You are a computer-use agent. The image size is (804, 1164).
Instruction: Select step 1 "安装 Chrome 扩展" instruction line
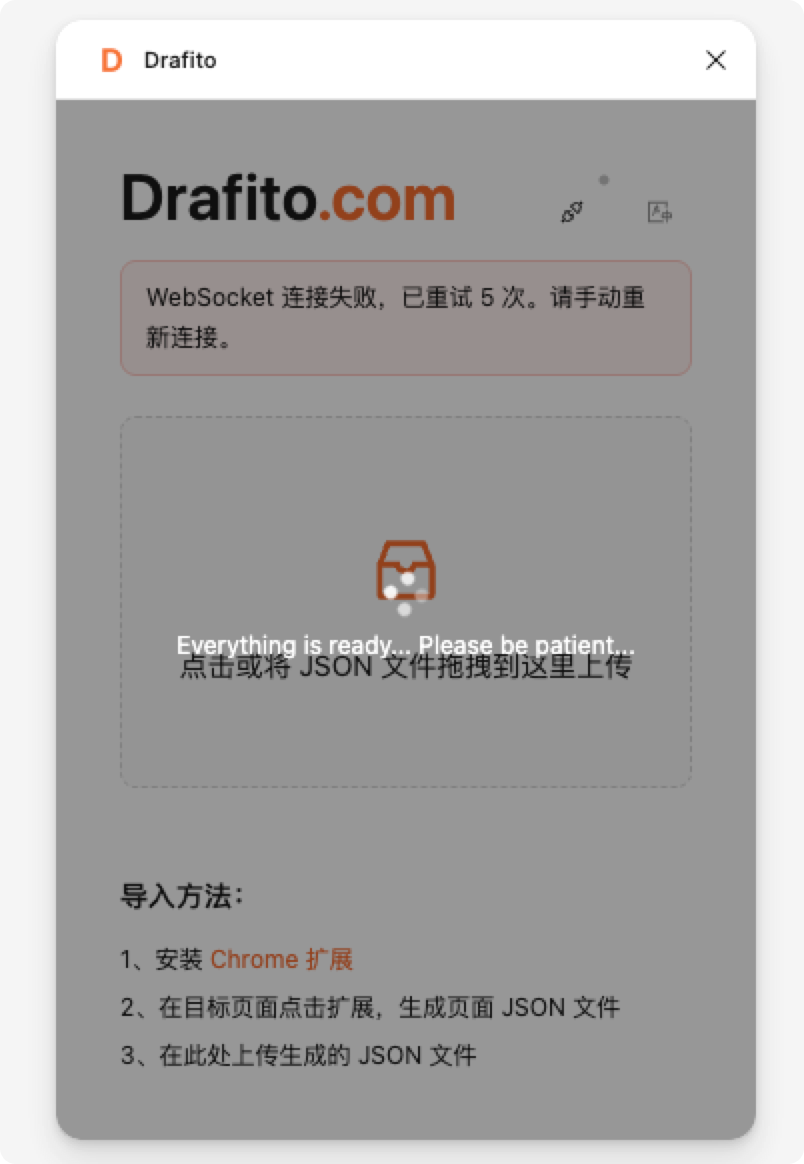238,959
